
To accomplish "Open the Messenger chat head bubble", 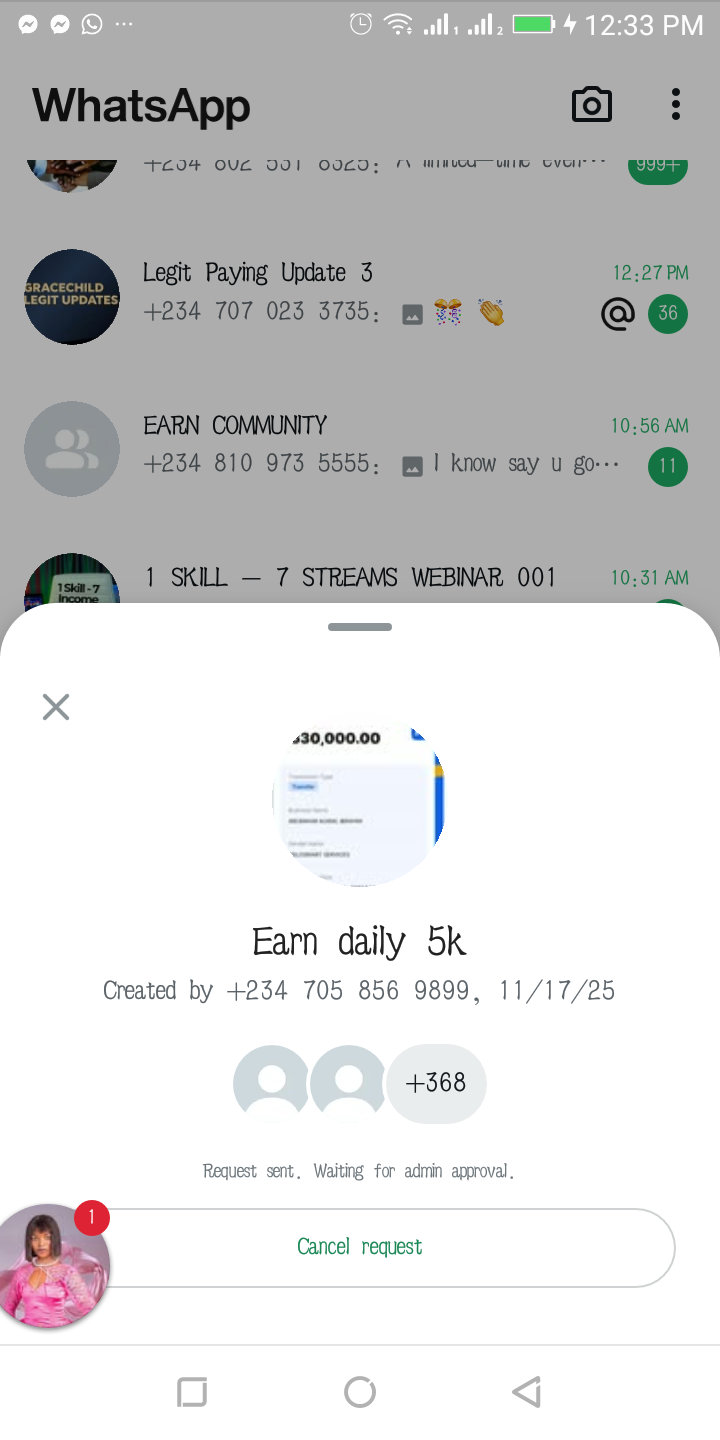I will [54, 1266].
